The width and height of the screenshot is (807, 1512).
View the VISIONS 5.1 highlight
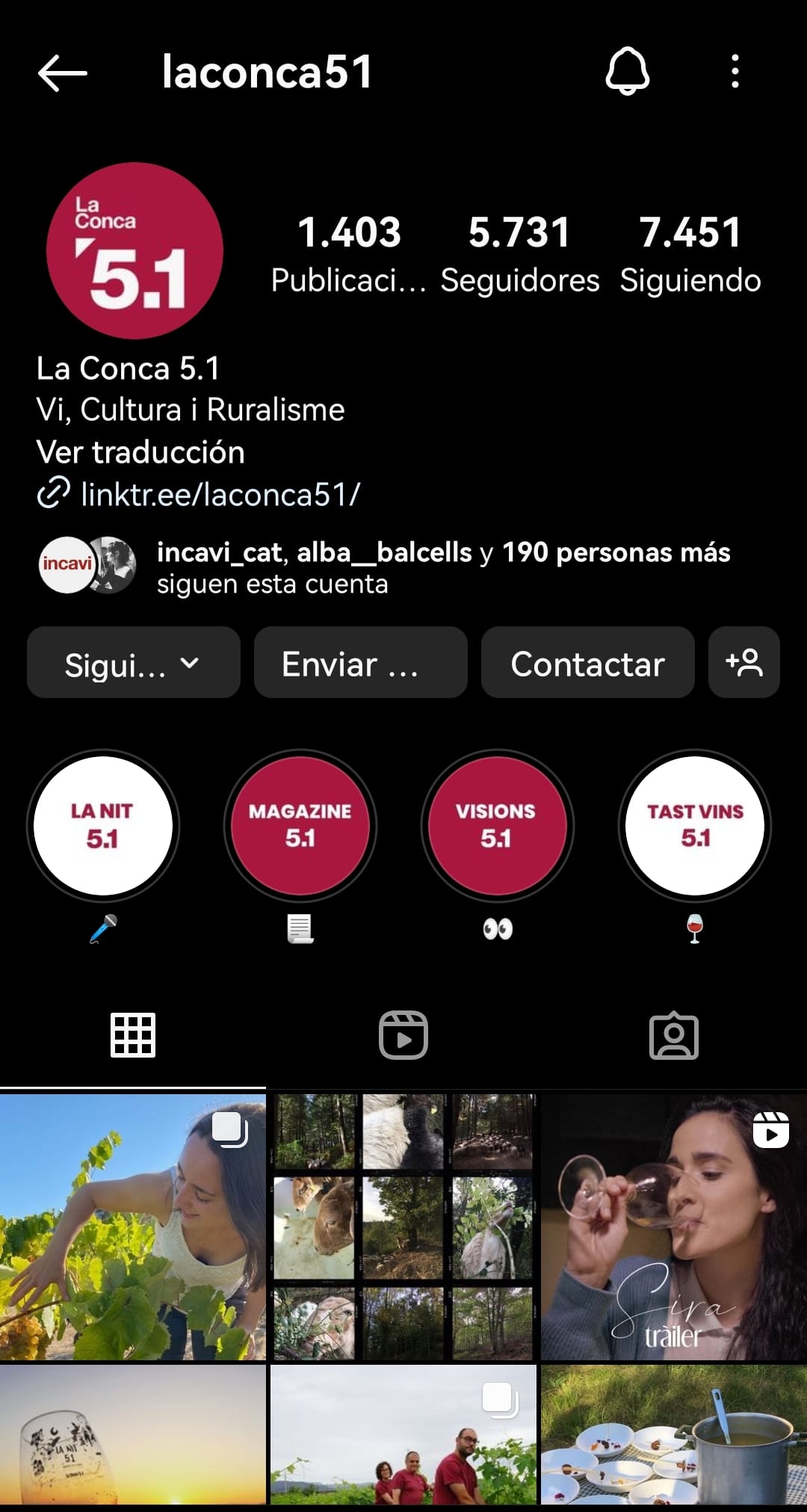[x=498, y=826]
